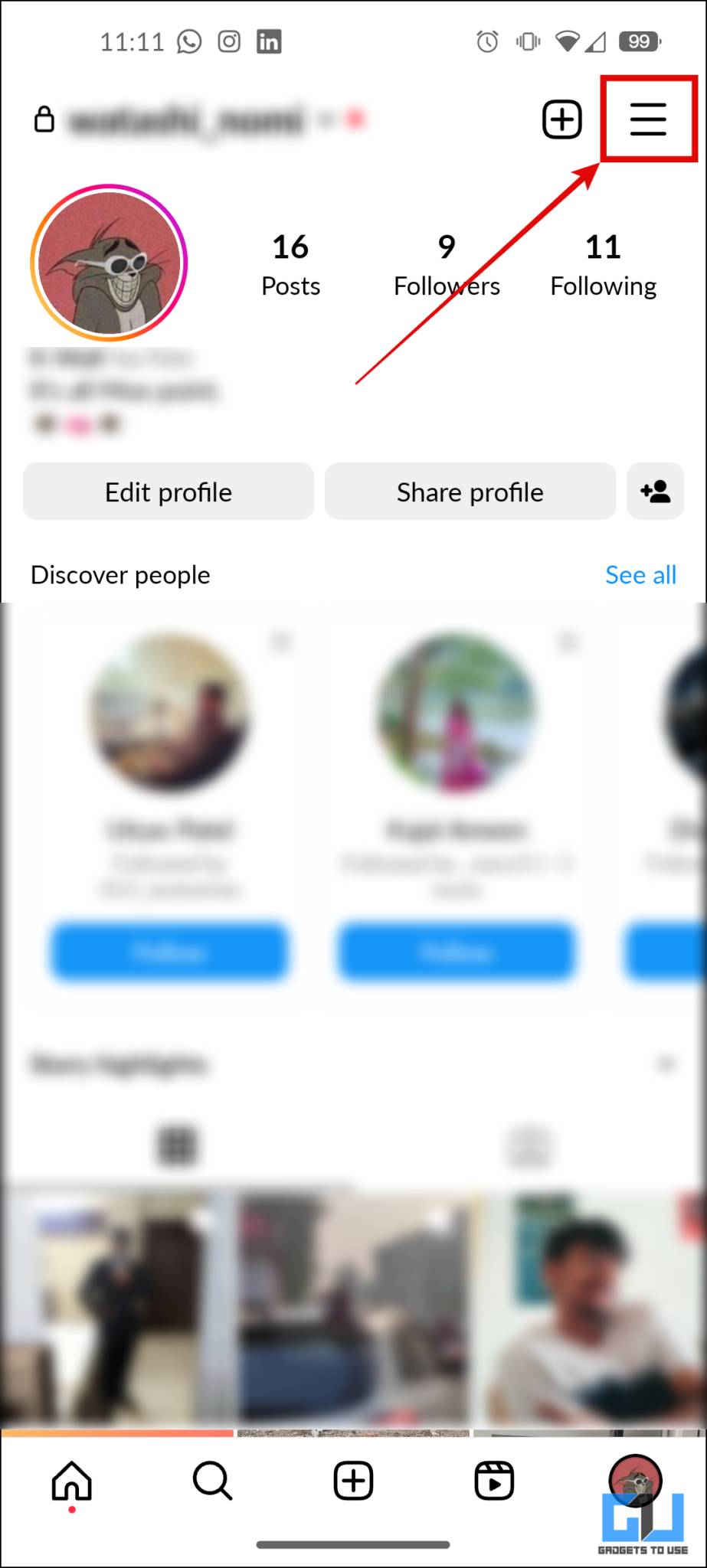View the profile picture story
707x1568 pixels.
coord(110,263)
